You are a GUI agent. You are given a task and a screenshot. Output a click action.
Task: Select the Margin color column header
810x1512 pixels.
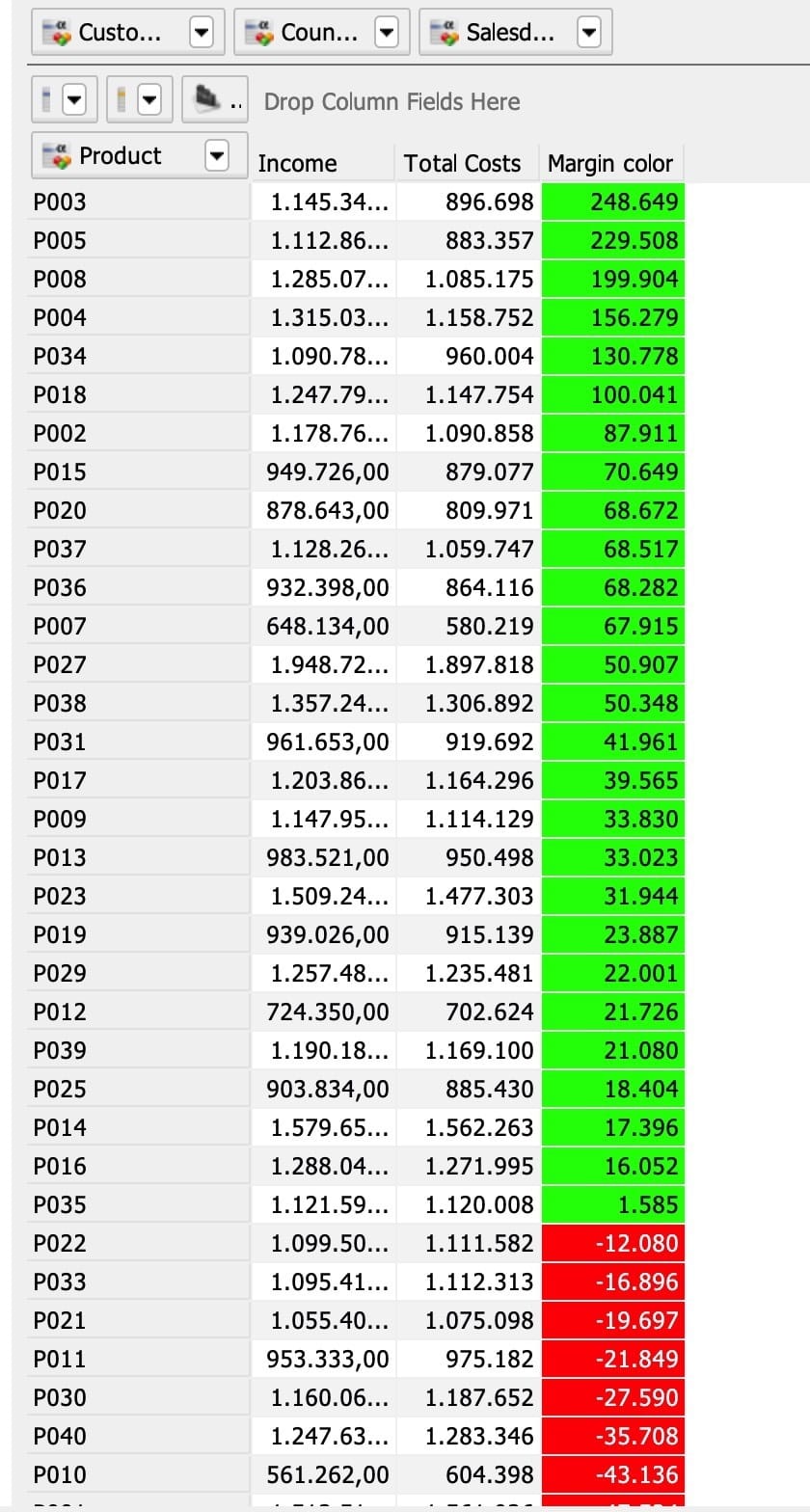[x=612, y=163]
